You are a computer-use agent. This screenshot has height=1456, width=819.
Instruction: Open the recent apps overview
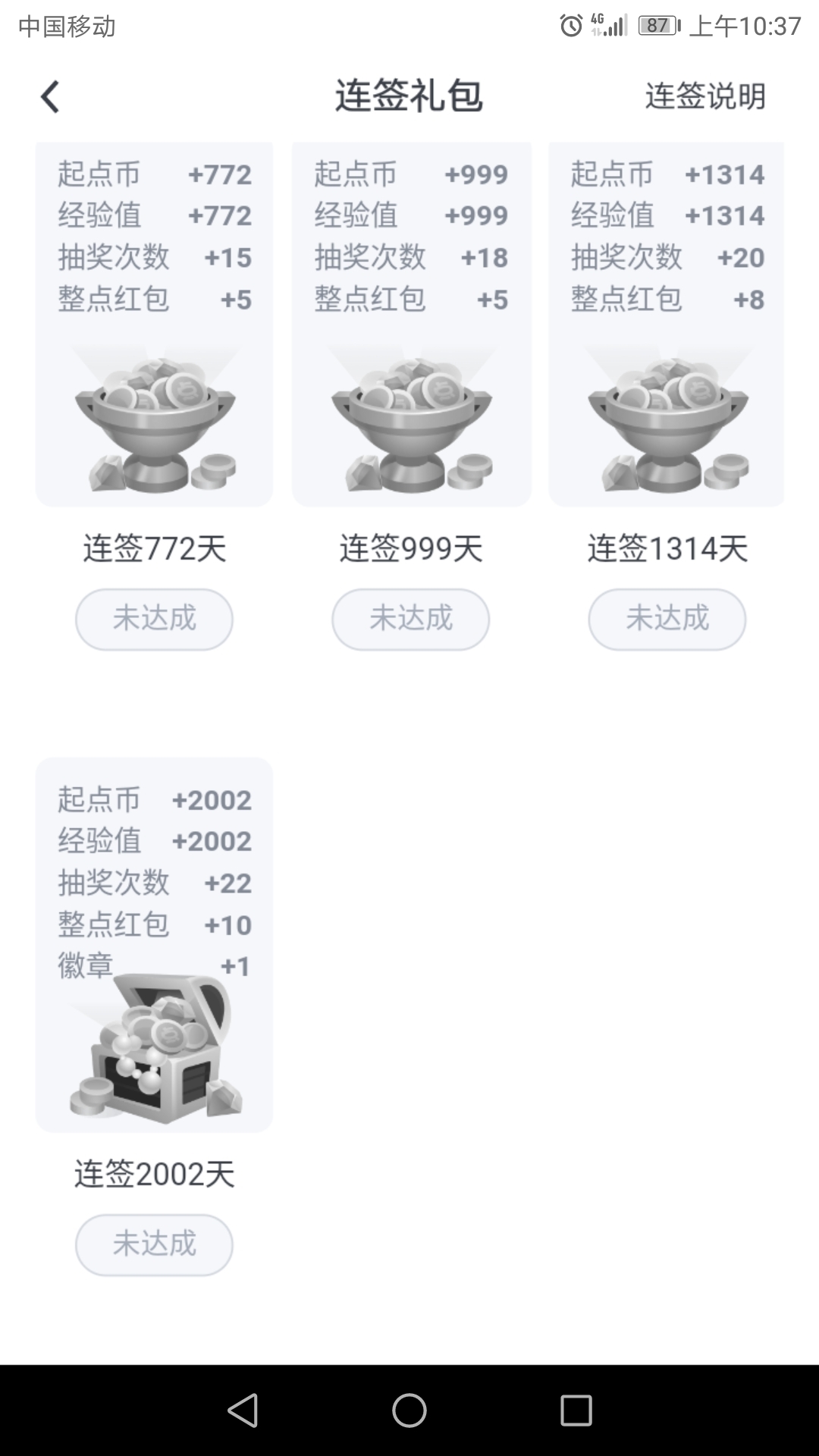pyautogui.click(x=576, y=1410)
